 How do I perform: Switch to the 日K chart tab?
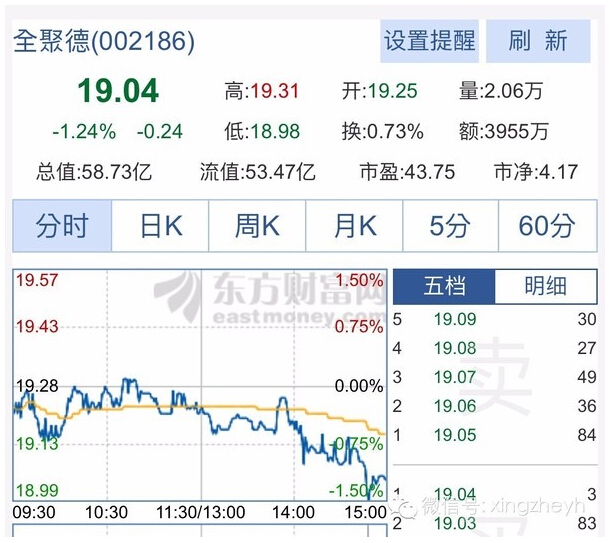click(160, 226)
